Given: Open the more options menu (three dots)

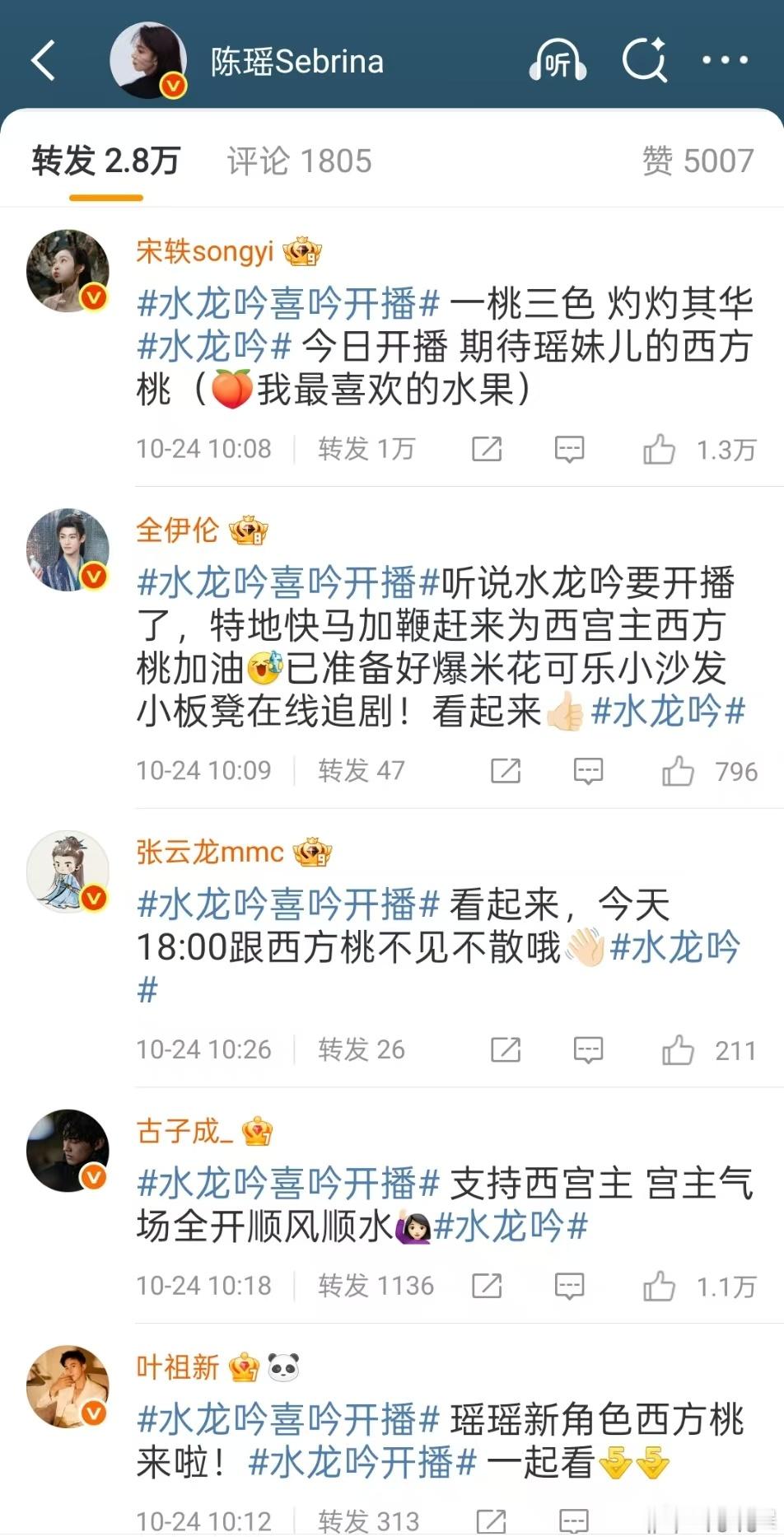Looking at the screenshot, I should click(x=722, y=61).
